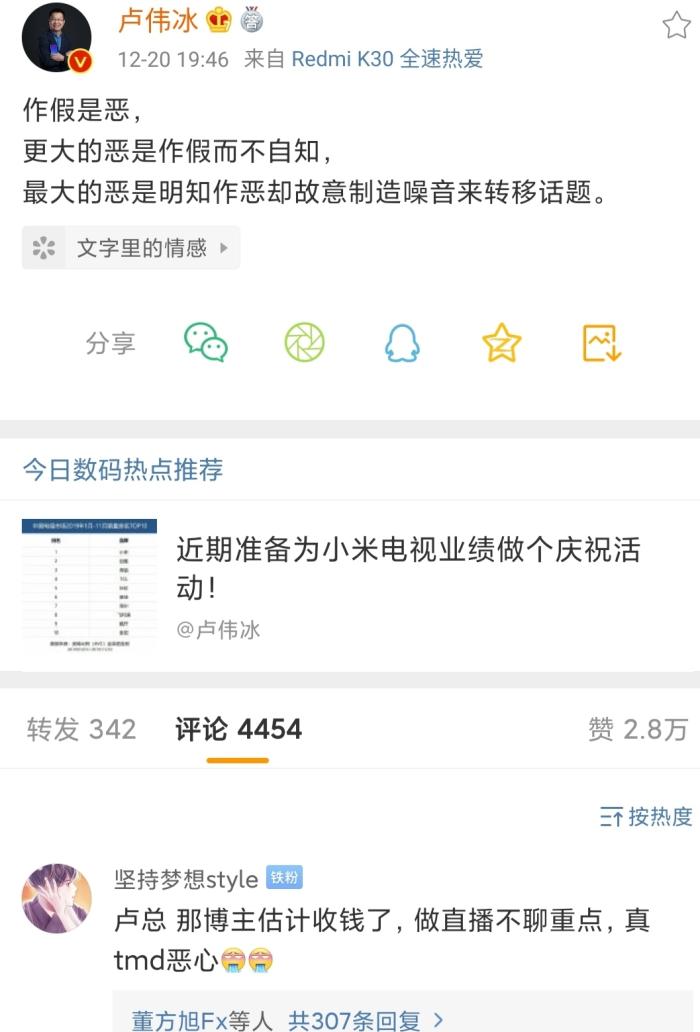The width and height of the screenshot is (700, 1032).
Task: Change comment sorting via 按热度
Action: 646,816
